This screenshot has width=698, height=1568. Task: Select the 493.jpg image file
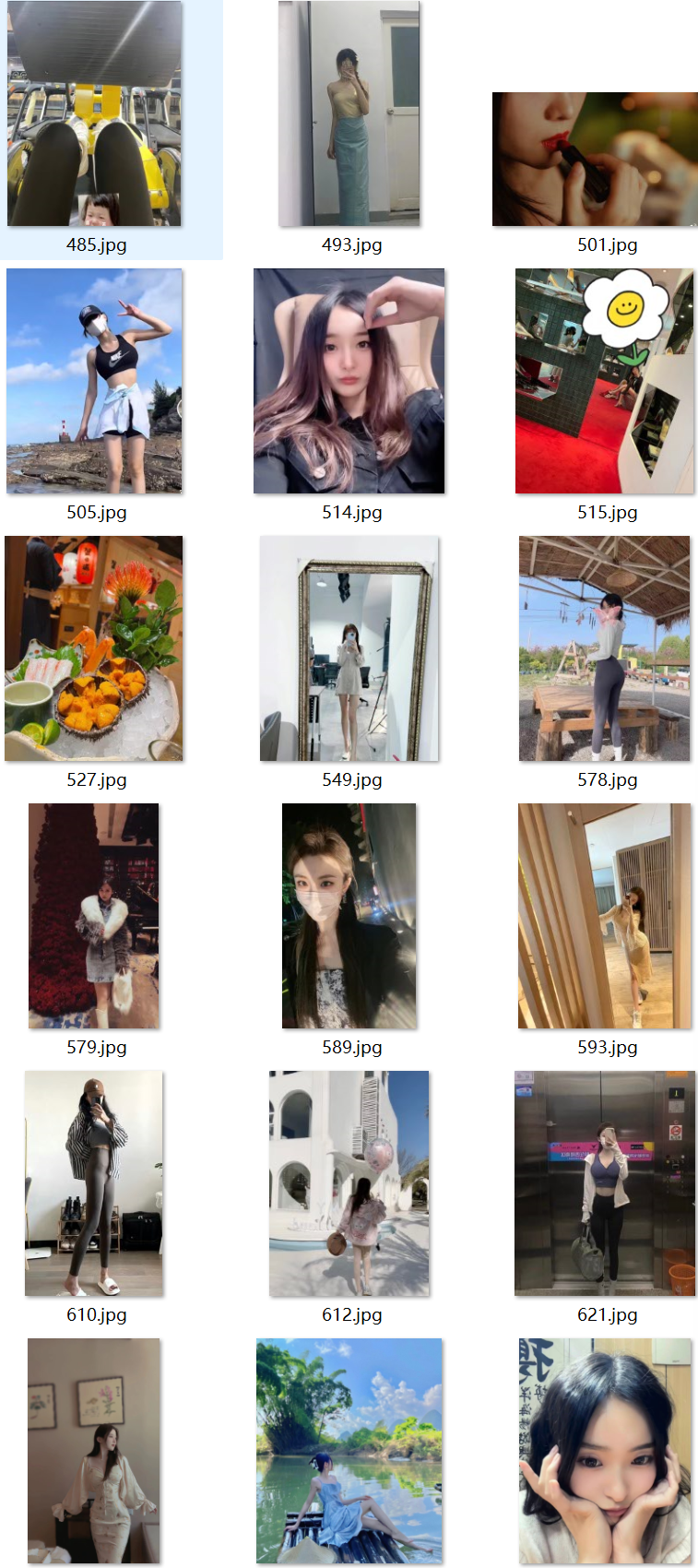pyautogui.click(x=349, y=114)
